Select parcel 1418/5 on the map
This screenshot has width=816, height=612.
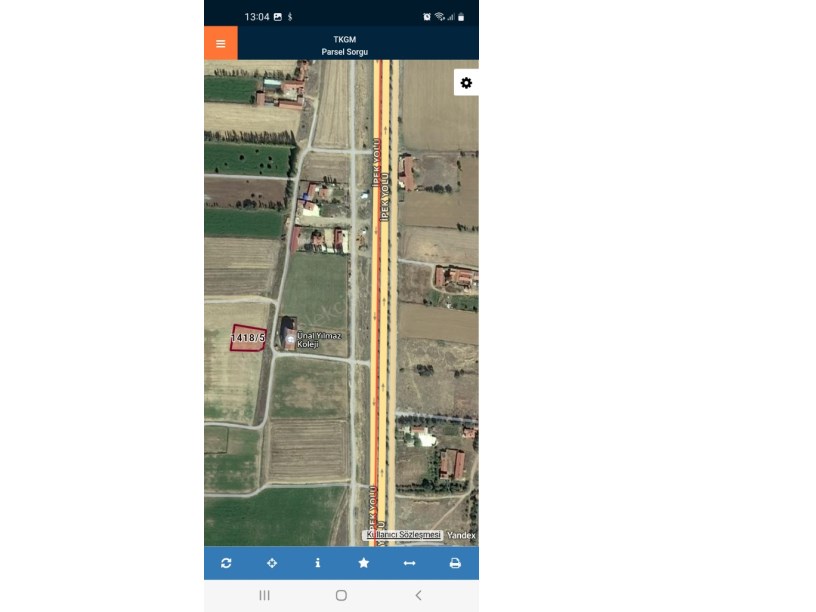tap(248, 338)
